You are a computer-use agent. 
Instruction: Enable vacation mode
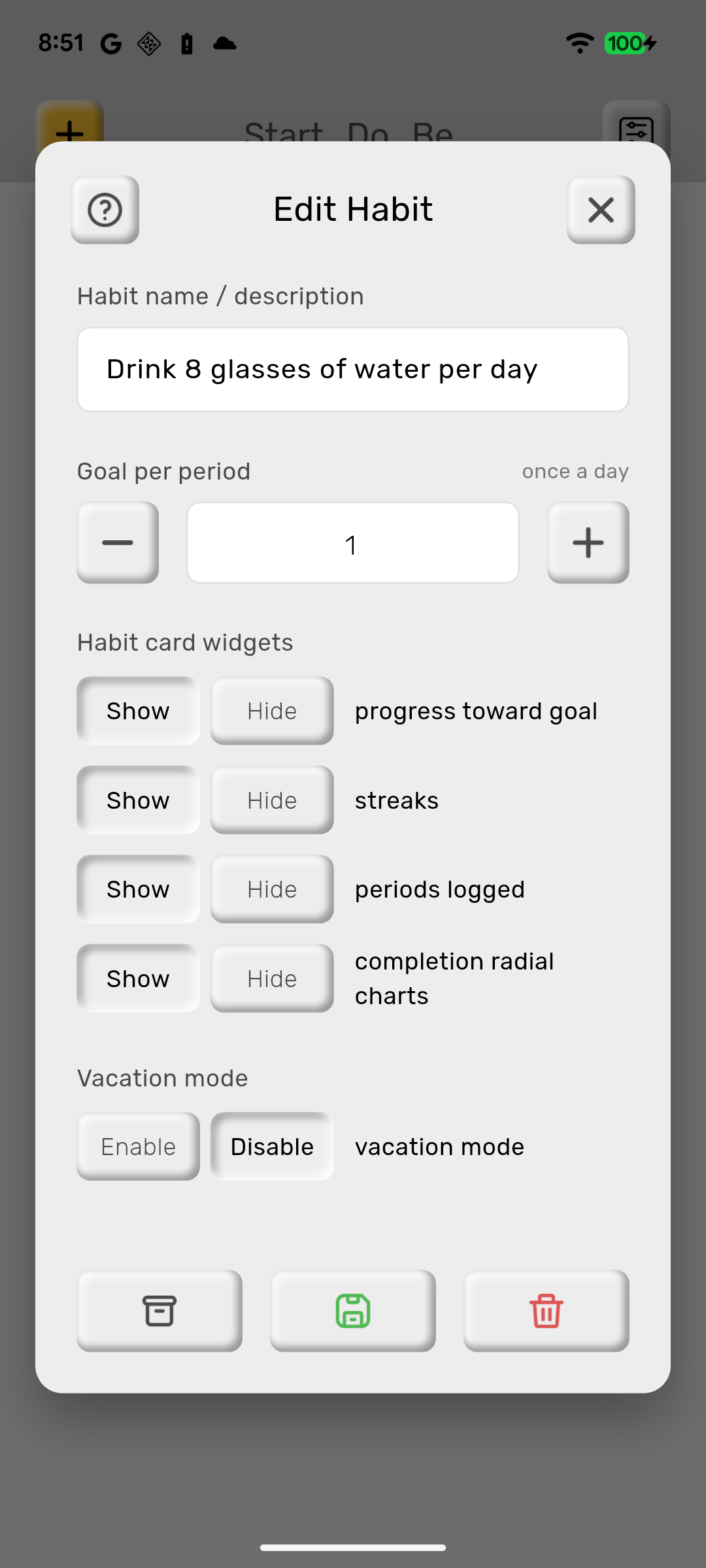[137, 1146]
